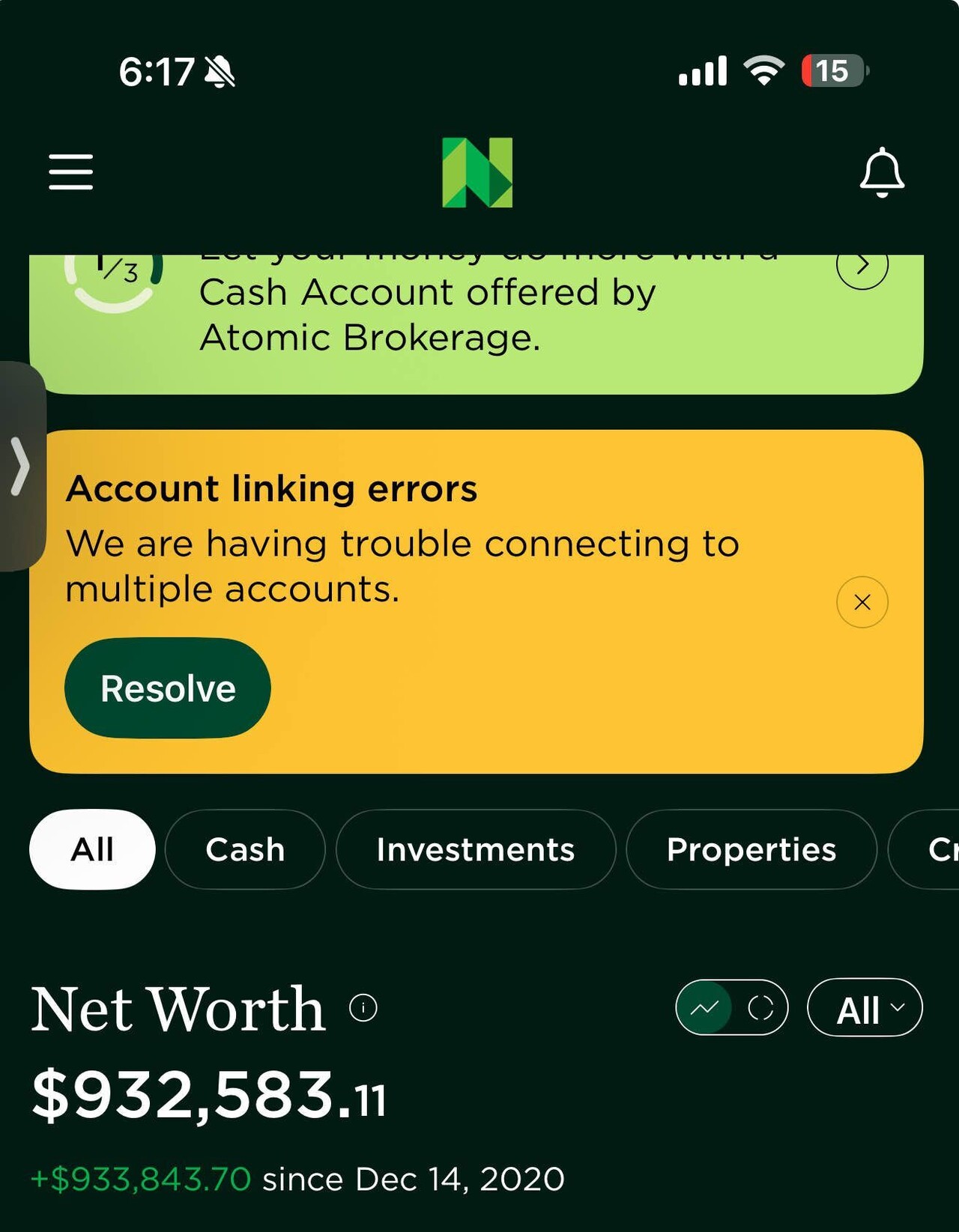View Net Worth info tooltip

pos(363,1008)
